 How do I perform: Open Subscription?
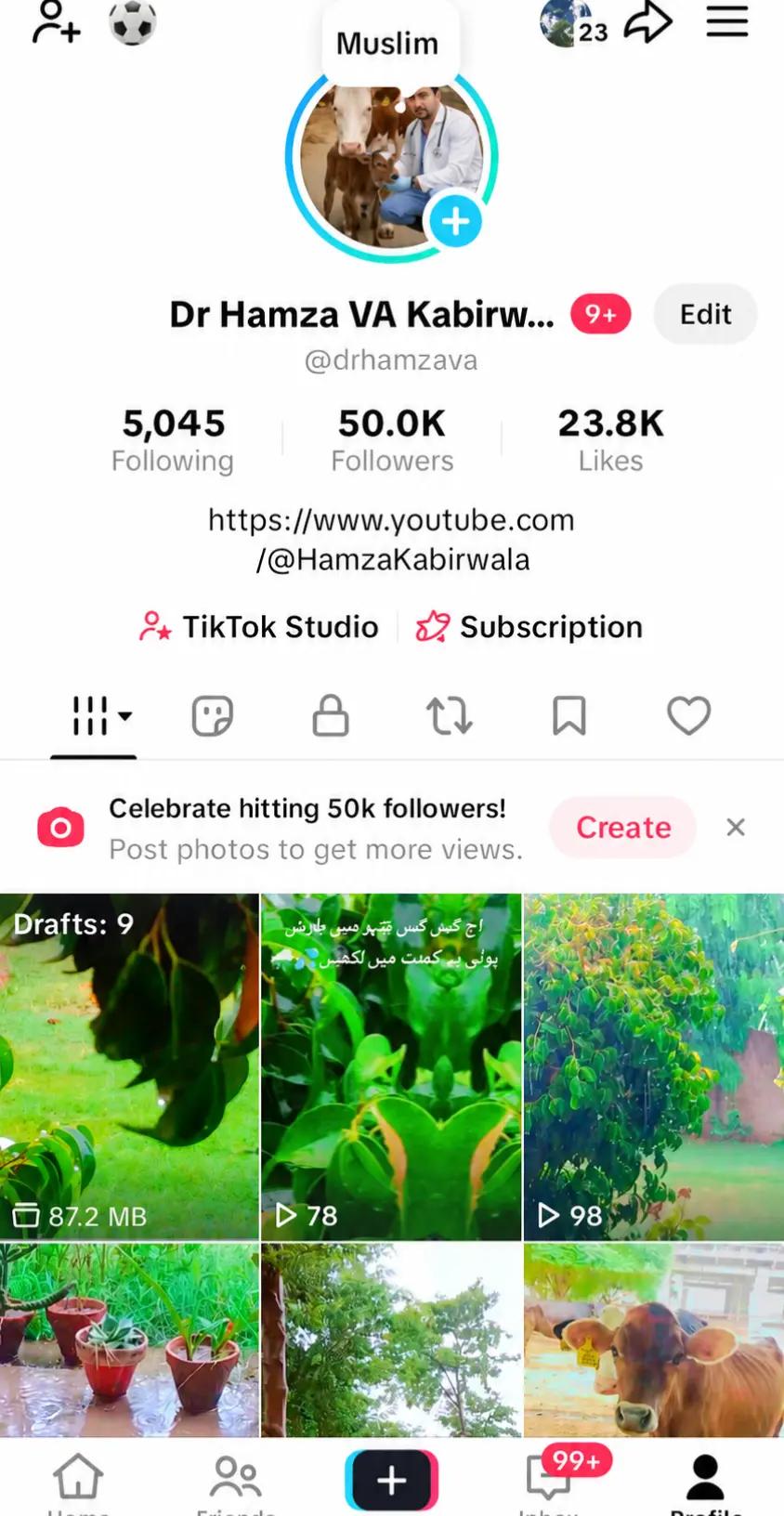[x=529, y=627]
